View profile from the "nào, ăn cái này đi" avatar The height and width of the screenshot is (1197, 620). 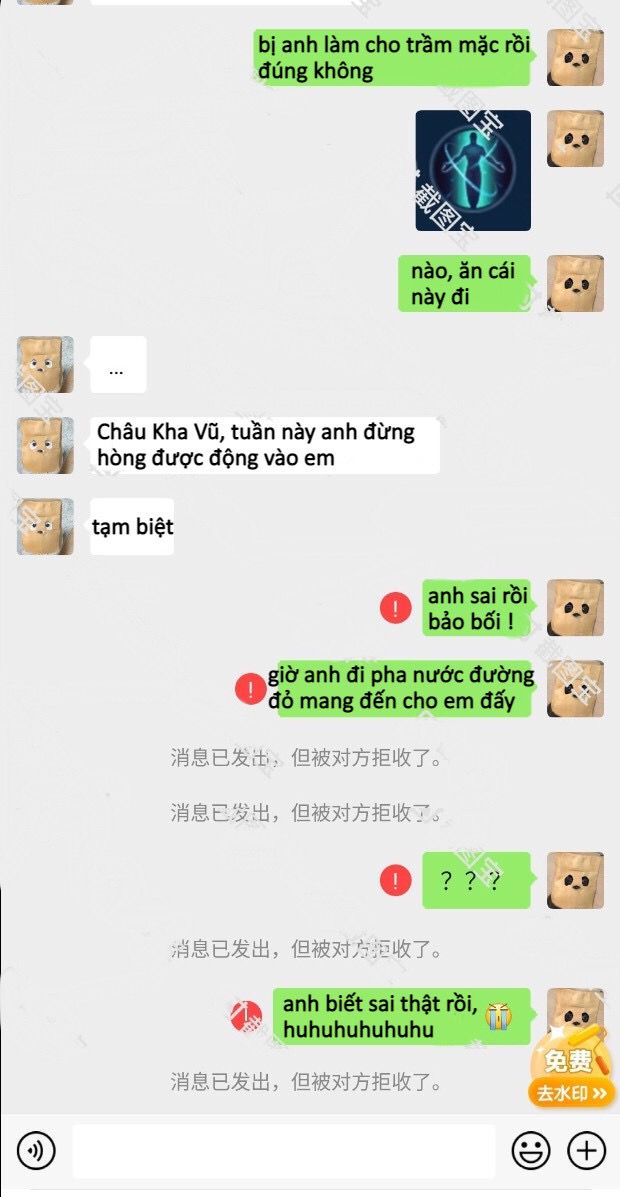click(x=575, y=283)
